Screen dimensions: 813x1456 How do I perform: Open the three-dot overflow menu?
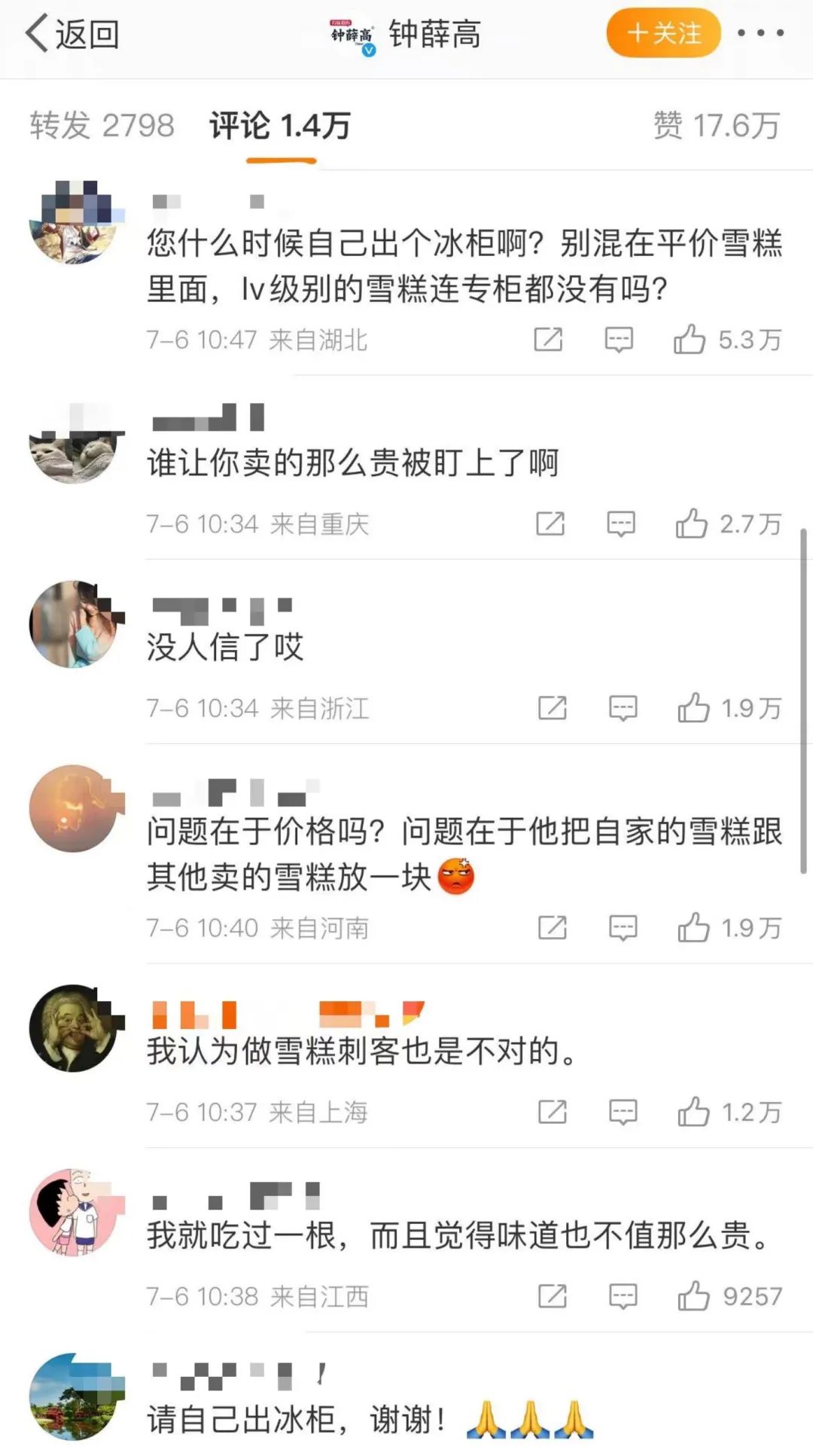tap(760, 33)
